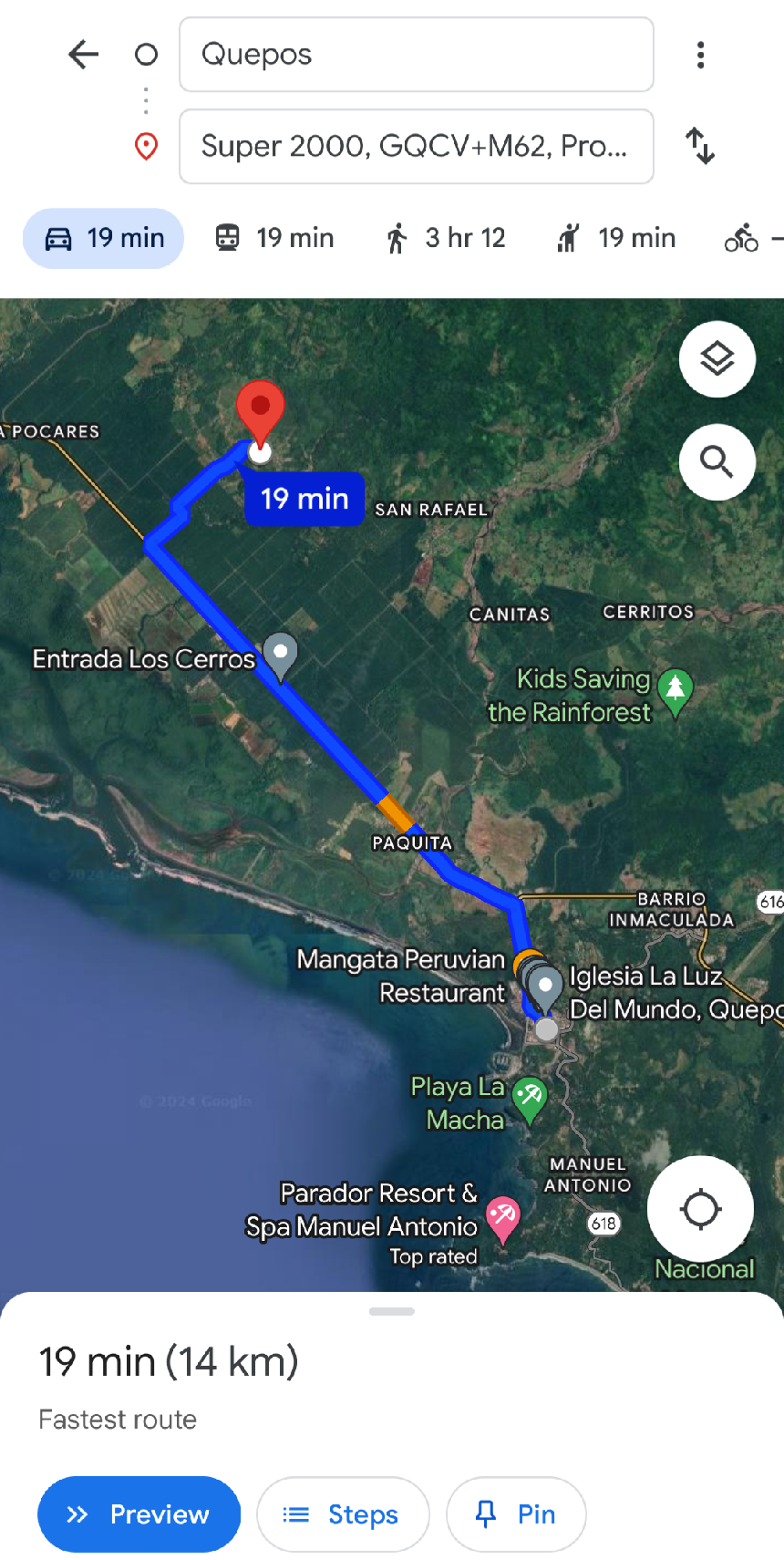Preview the route

click(139, 1514)
